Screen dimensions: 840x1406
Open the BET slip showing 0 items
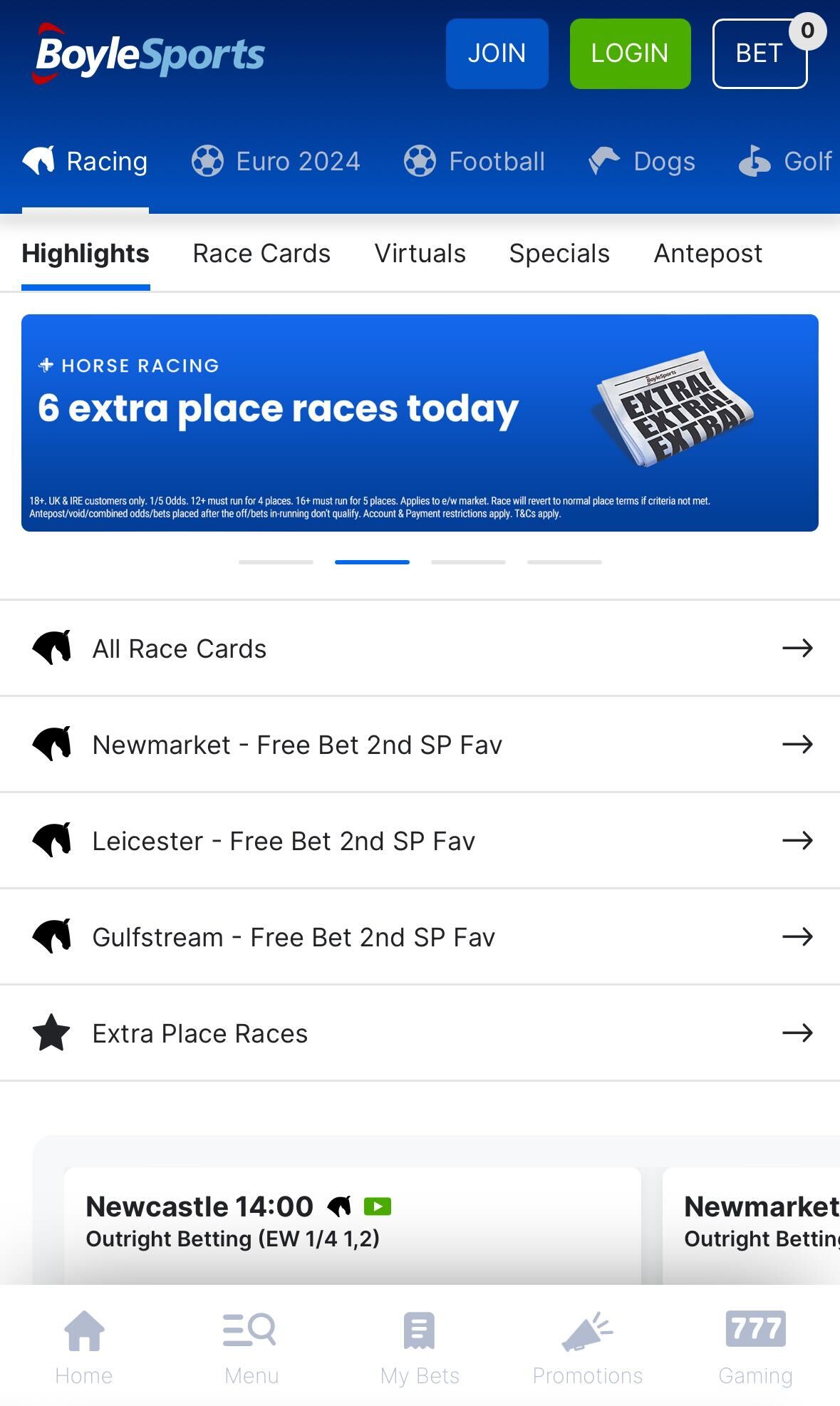tap(759, 53)
